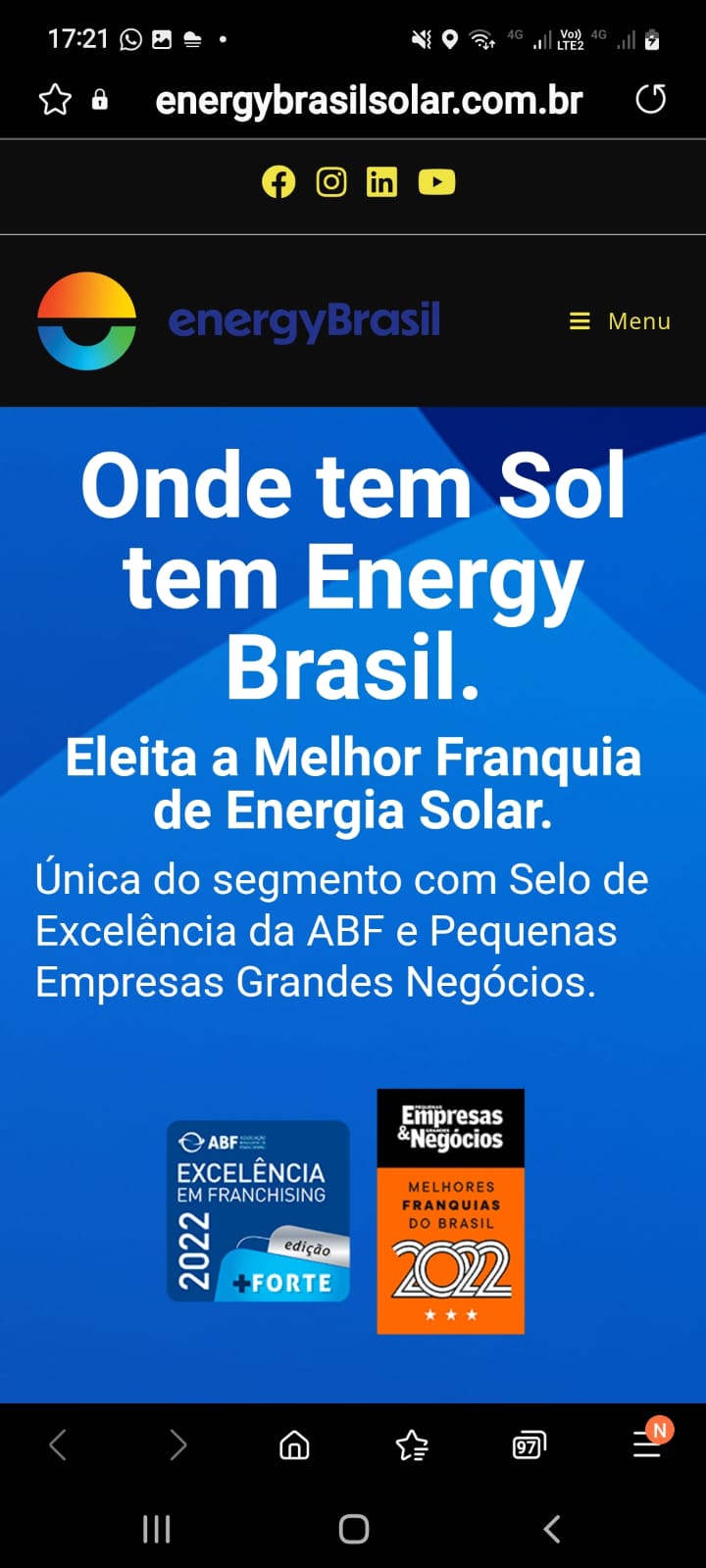The height and width of the screenshot is (1568, 706).
Task: Tap the energyBrasil logo to go home
Action: click(x=240, y=321)
